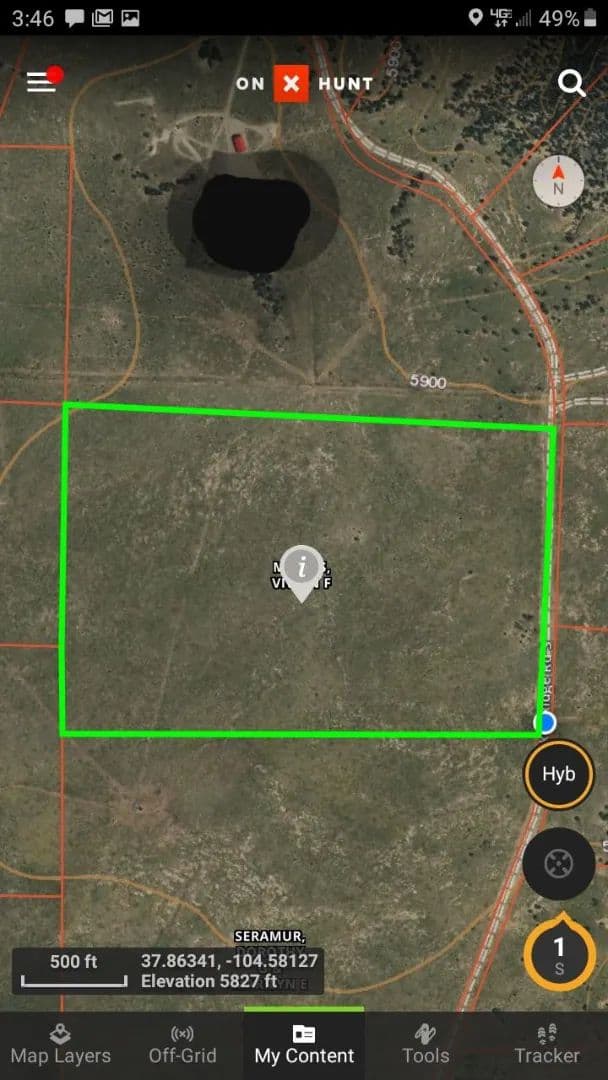Screen dimensions: 608x1080
Task: Tap the north compass button
Action: coord(558,180)
